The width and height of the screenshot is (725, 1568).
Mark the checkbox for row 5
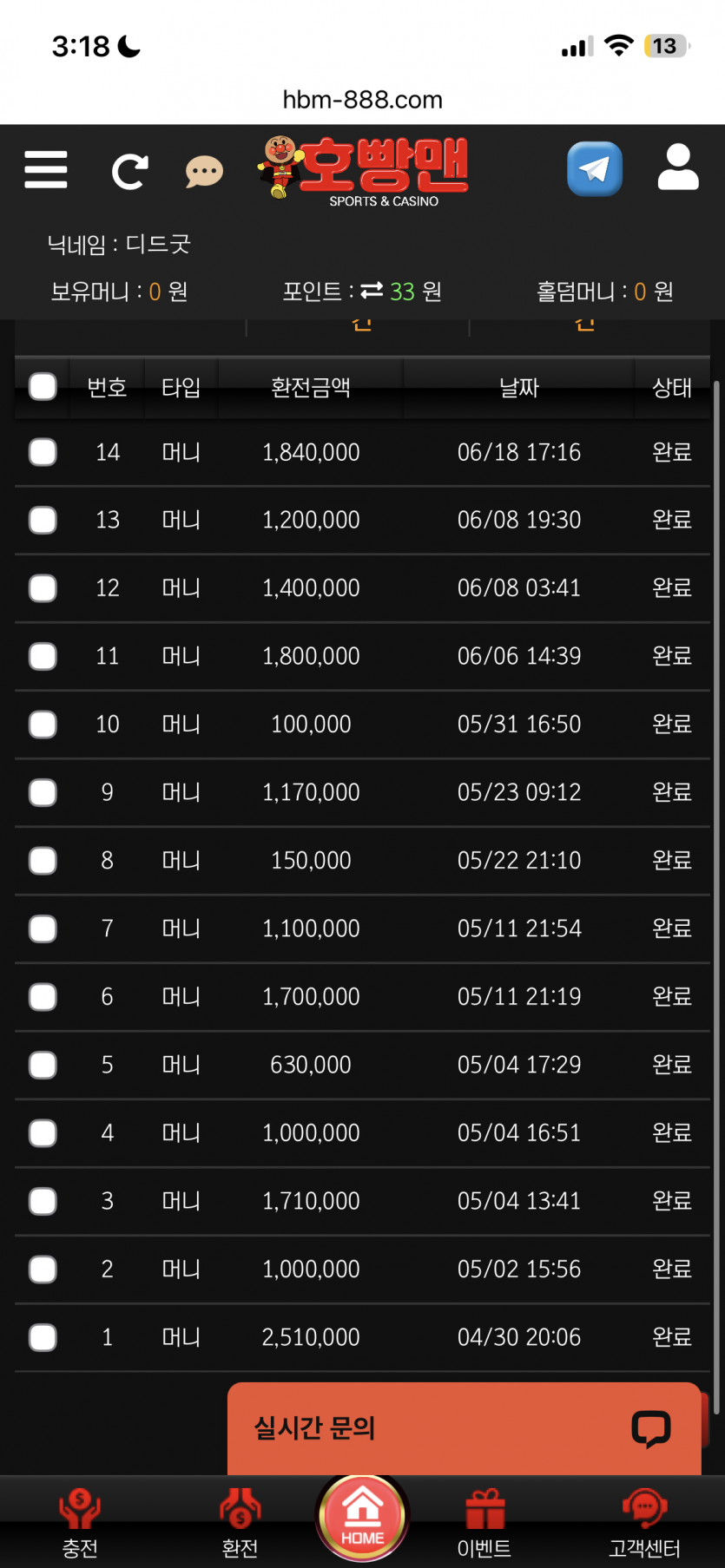click(43, 1065)
